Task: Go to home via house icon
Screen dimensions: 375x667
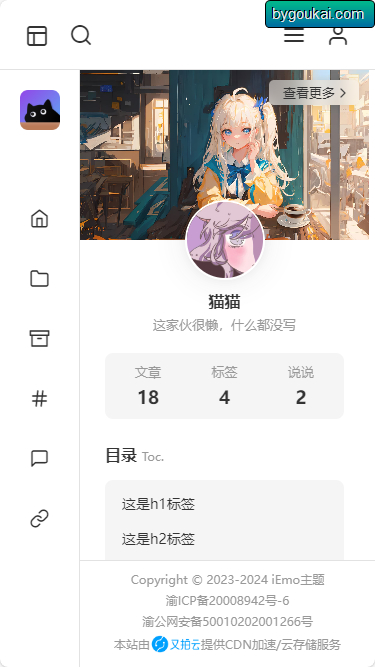Action: pyautogui.click(x=40, y=219)
